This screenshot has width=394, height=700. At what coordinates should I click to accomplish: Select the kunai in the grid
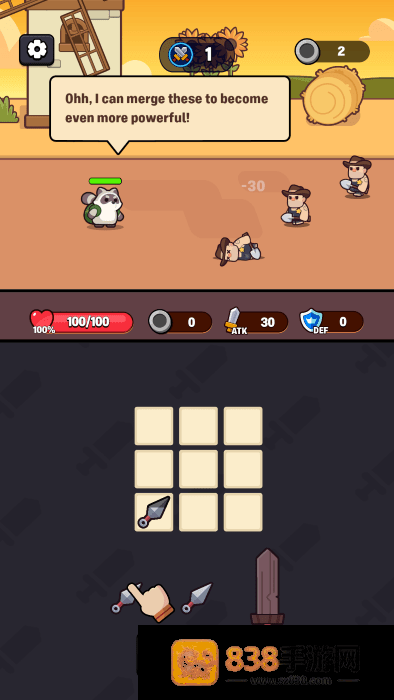click(154, 512)
